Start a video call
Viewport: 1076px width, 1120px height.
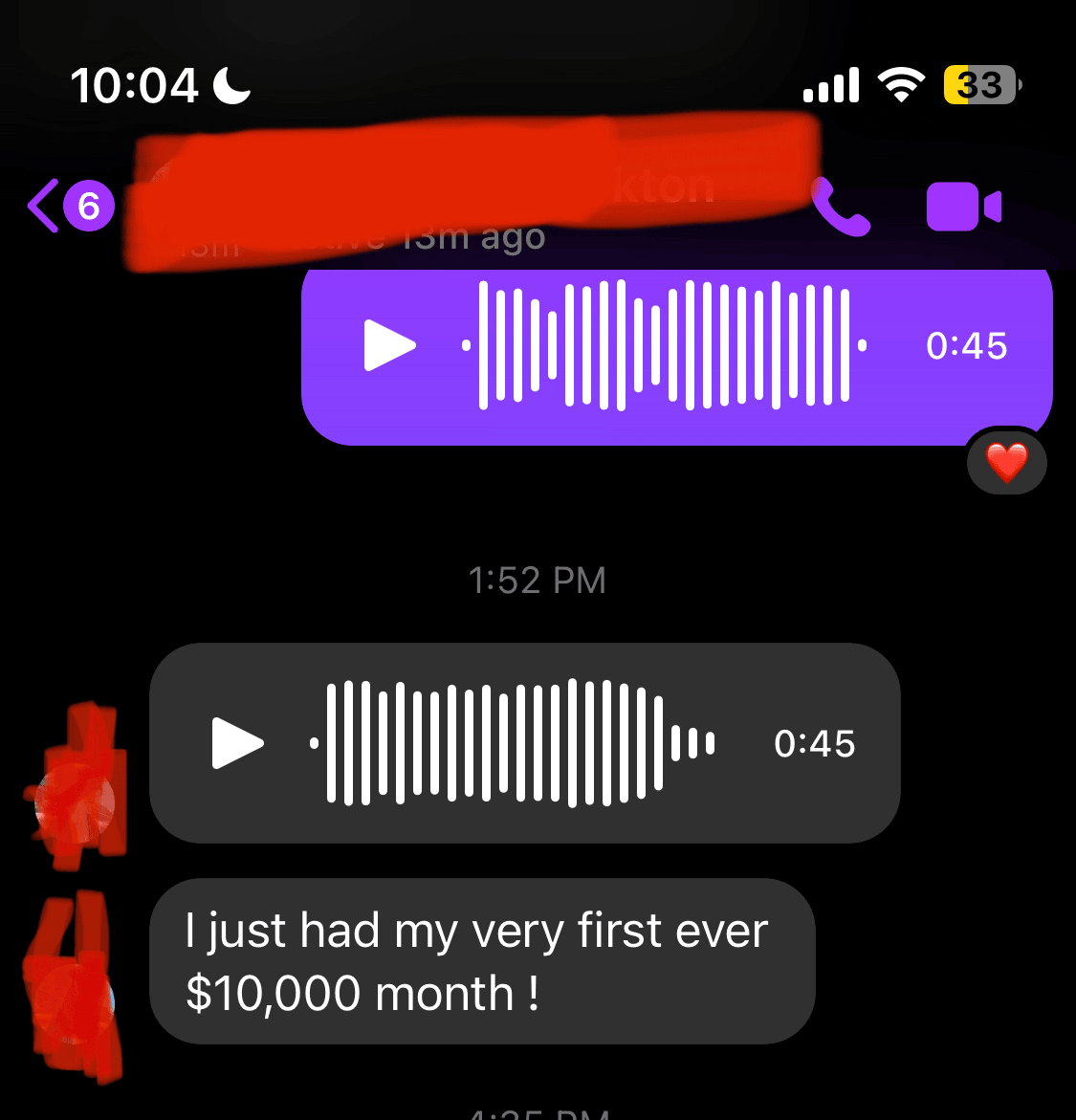tap(963, 207)
